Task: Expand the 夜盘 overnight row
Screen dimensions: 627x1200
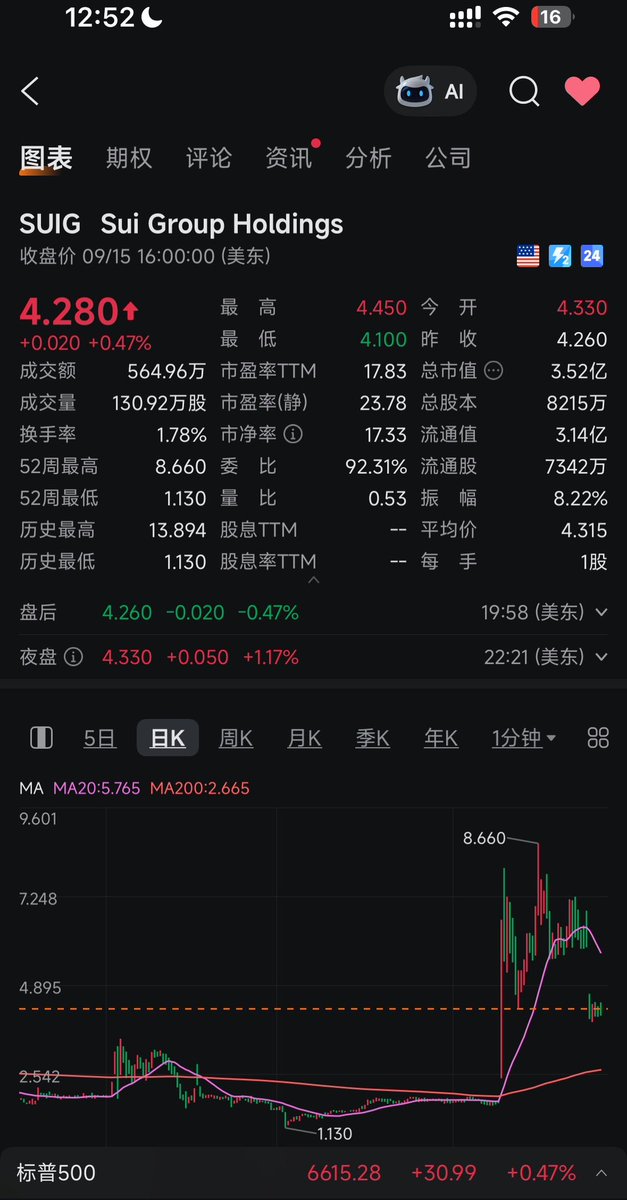Action: tap(313, 657)
